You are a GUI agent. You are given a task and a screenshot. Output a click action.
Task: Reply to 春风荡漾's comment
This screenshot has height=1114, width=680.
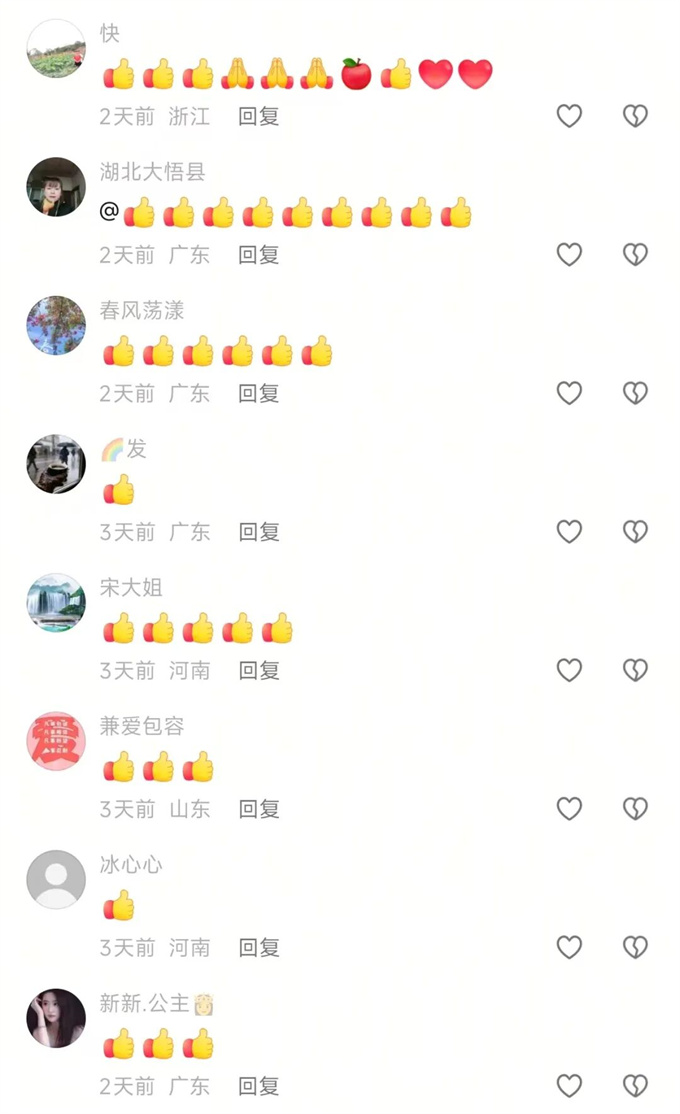(258, 393)
